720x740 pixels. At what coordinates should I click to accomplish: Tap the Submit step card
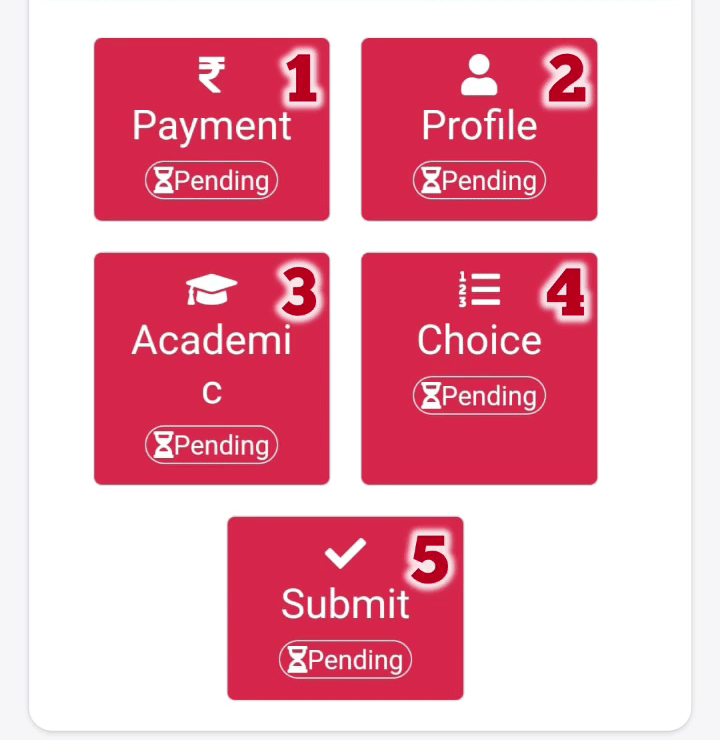[345, 608]
